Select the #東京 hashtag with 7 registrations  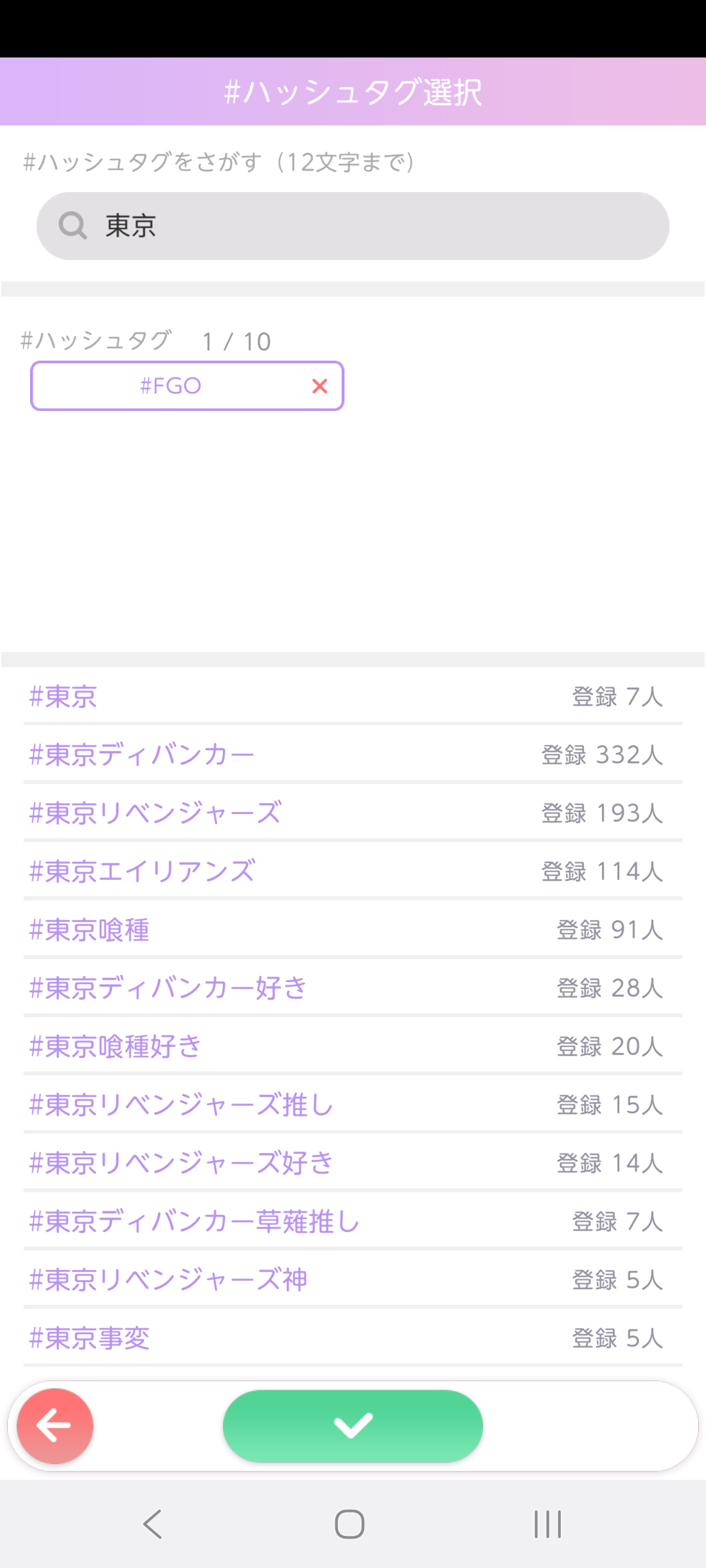353,696
